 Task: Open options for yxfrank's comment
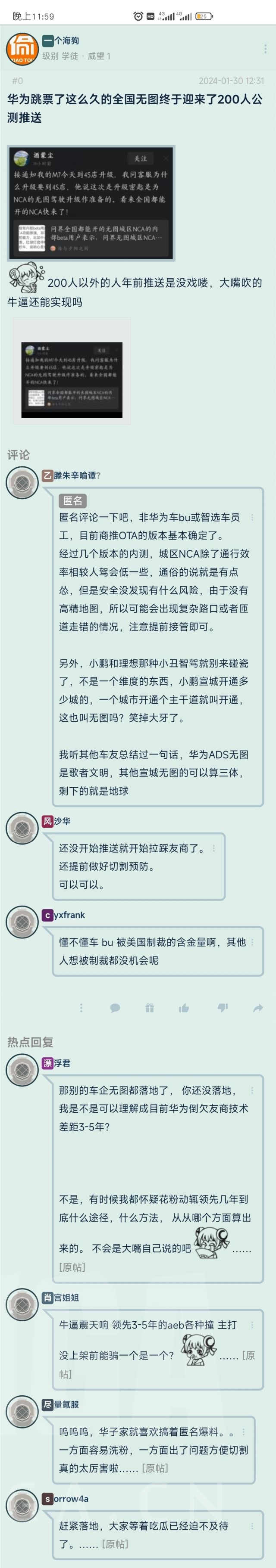tap(252, 942)
